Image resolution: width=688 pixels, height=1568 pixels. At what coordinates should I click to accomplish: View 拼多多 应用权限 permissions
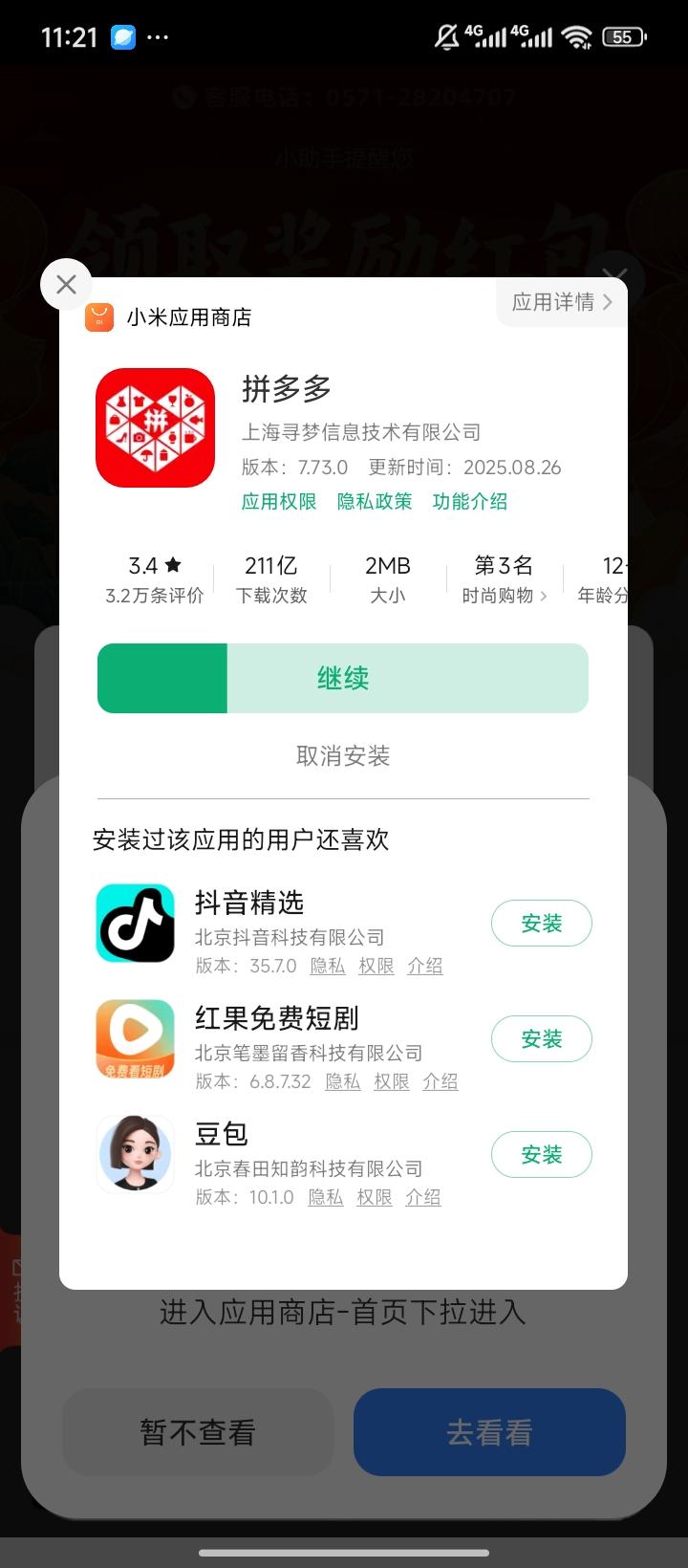click(x=278, y=501)
